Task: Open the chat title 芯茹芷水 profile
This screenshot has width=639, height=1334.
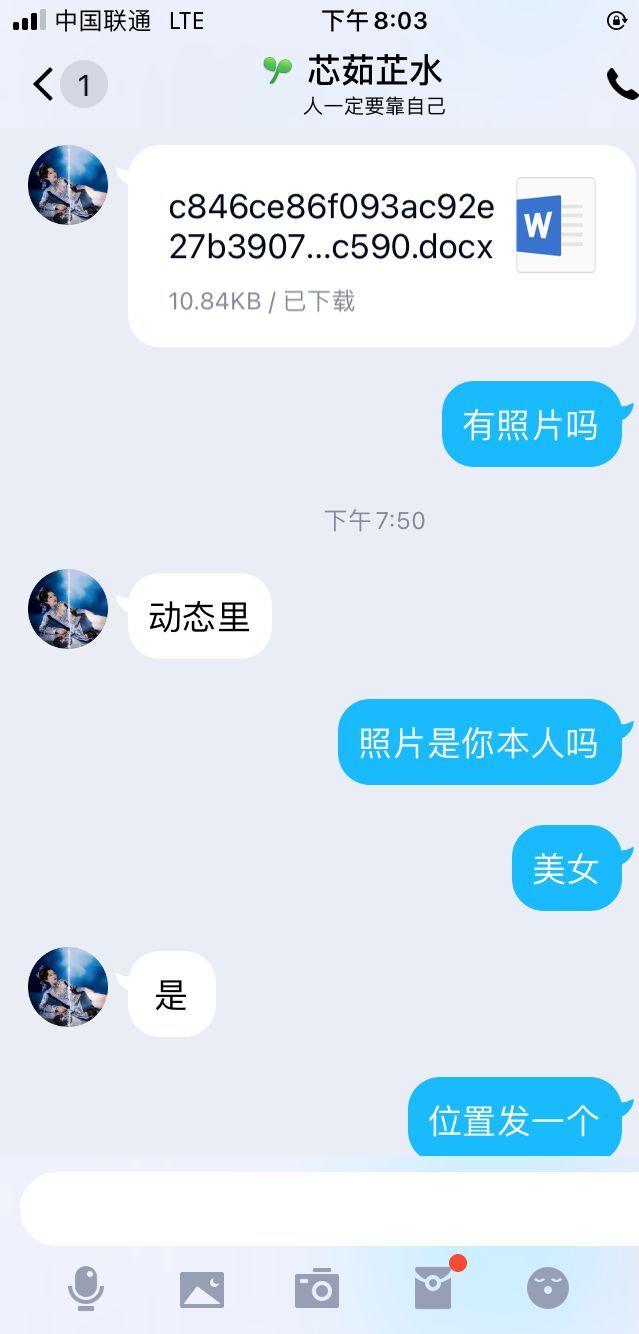Action: pos(374,72)
